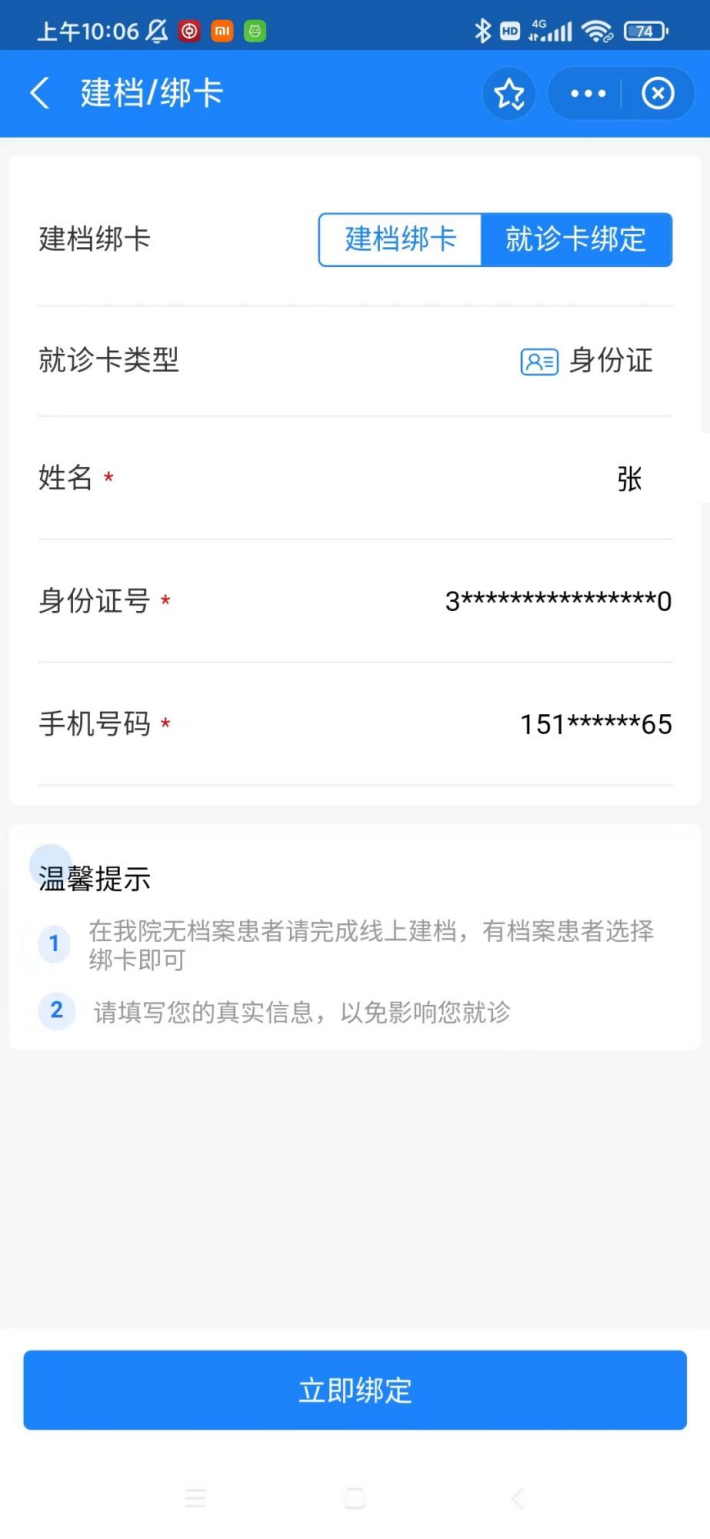
Task: Tap the system home button
Action: 355,1498
